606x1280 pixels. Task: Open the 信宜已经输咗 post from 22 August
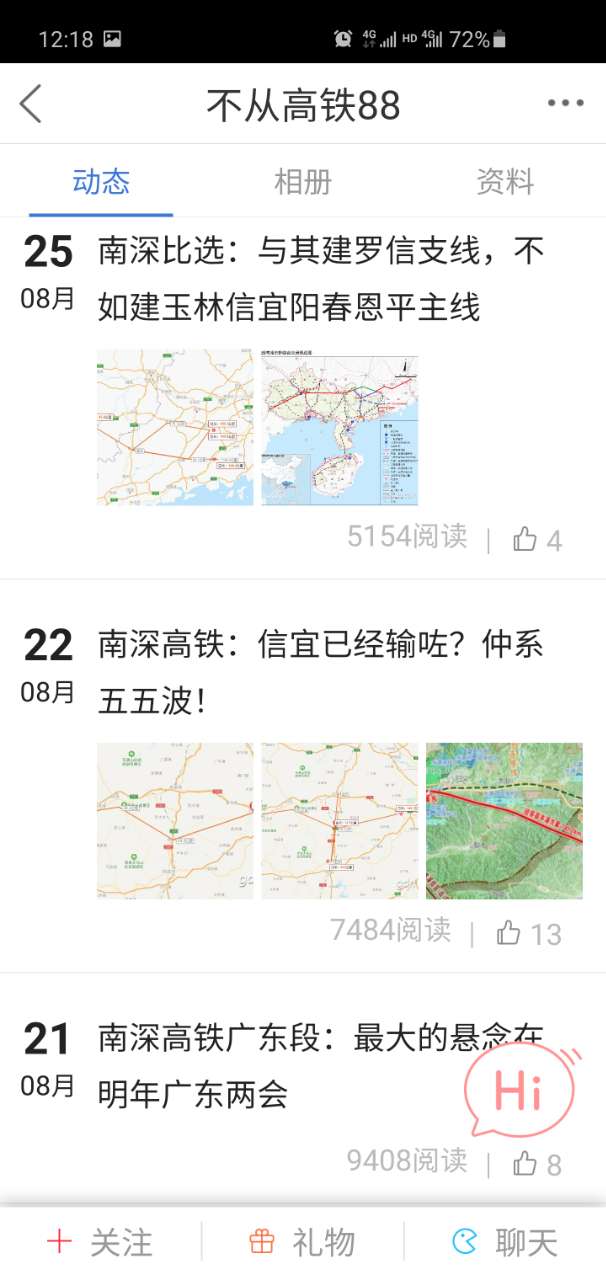coord(320,672)
